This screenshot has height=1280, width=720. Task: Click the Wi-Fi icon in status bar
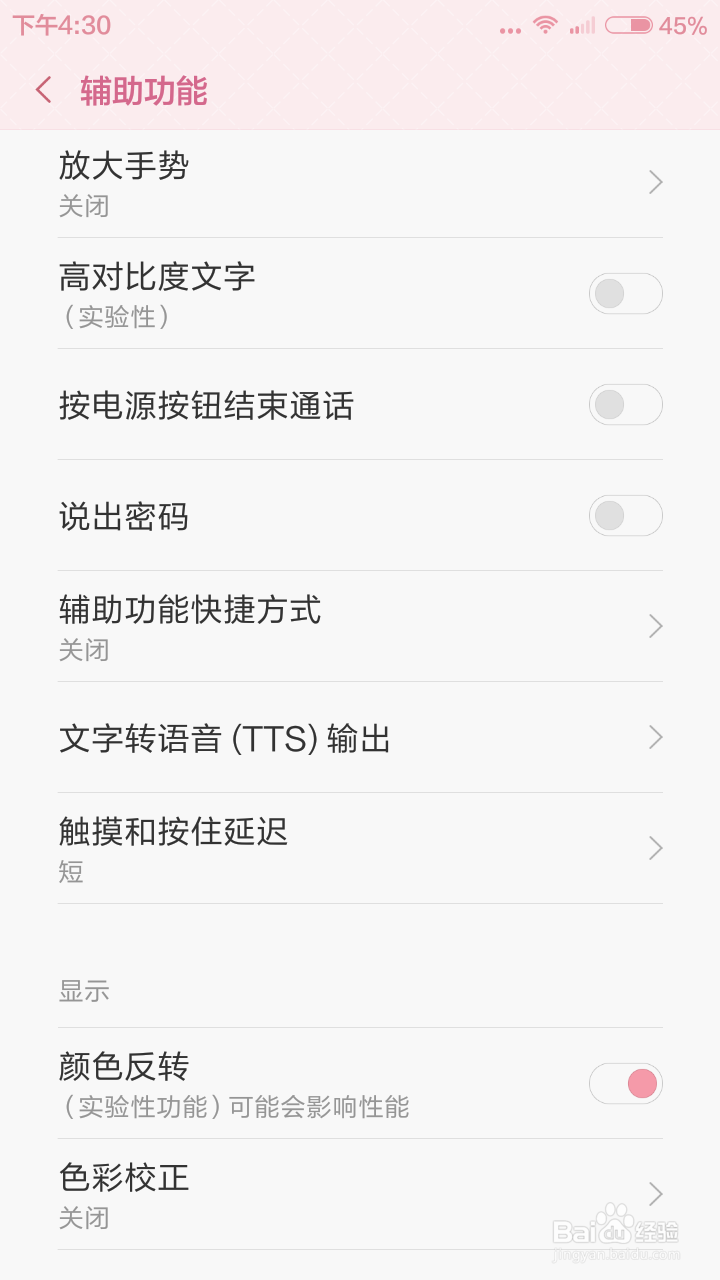coord(543,26)
